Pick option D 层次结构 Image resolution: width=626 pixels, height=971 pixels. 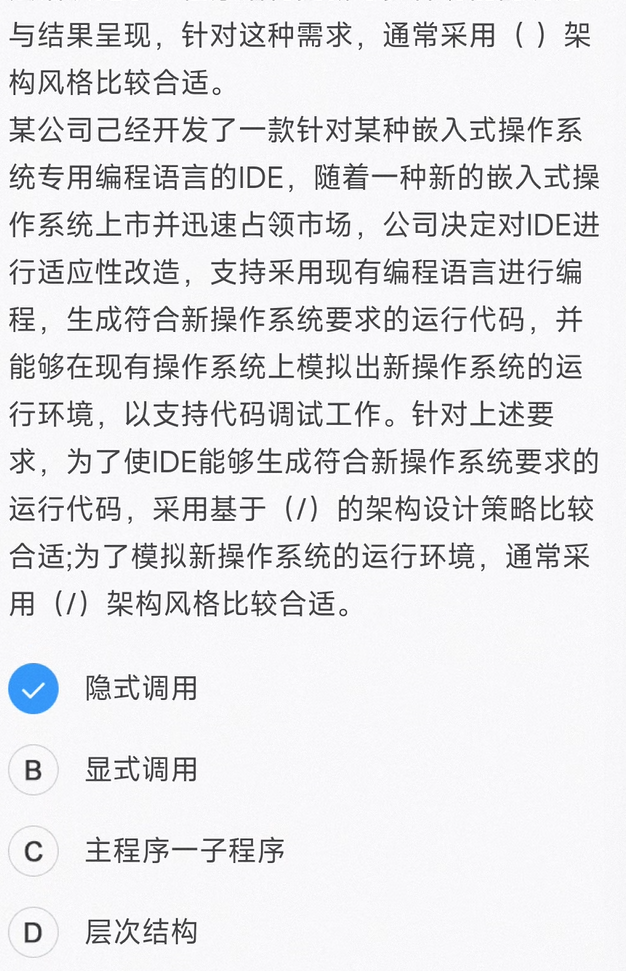click(x=33, y=933)
